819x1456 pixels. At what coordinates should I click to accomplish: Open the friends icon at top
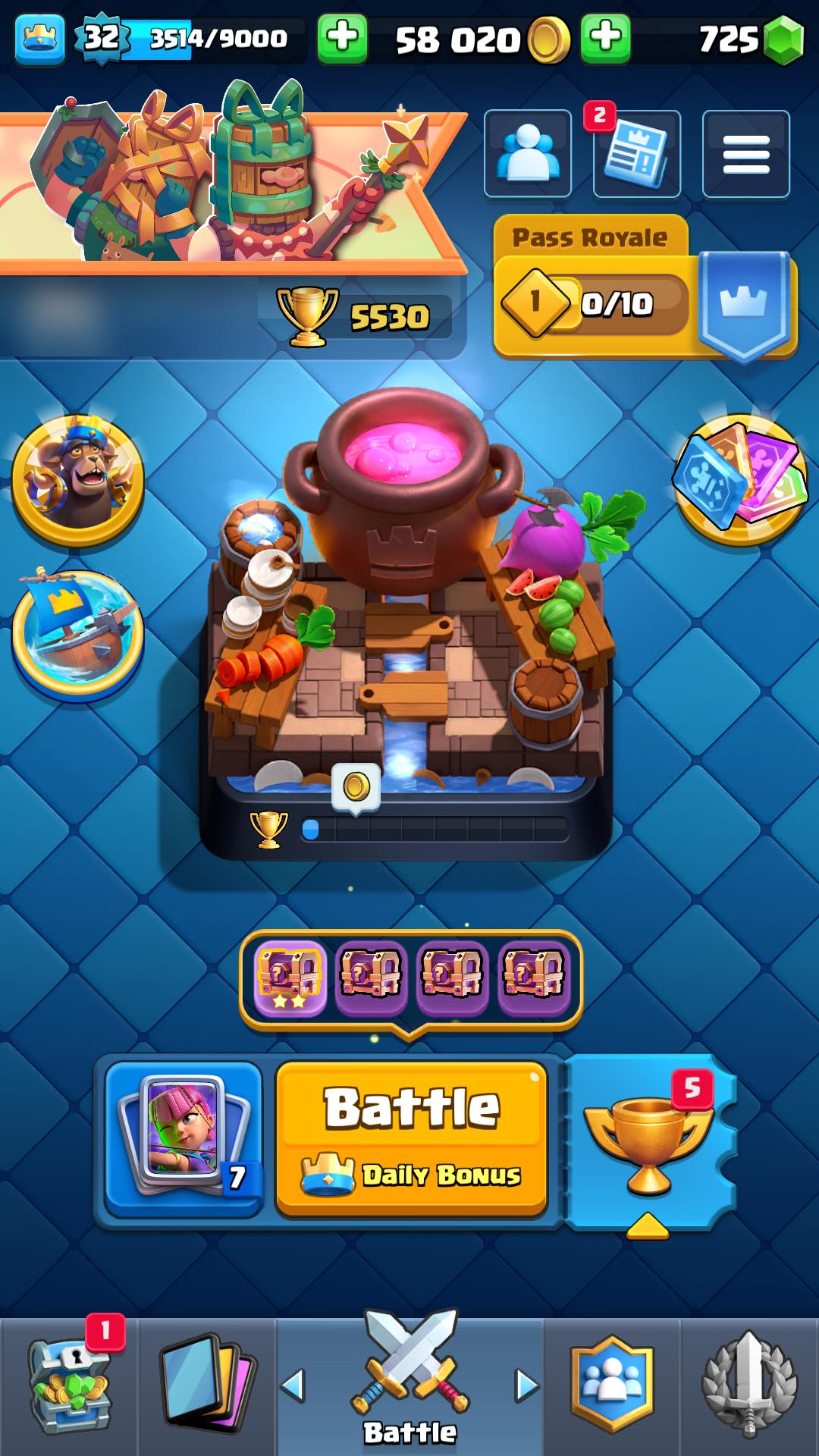[x=528, y=154]
